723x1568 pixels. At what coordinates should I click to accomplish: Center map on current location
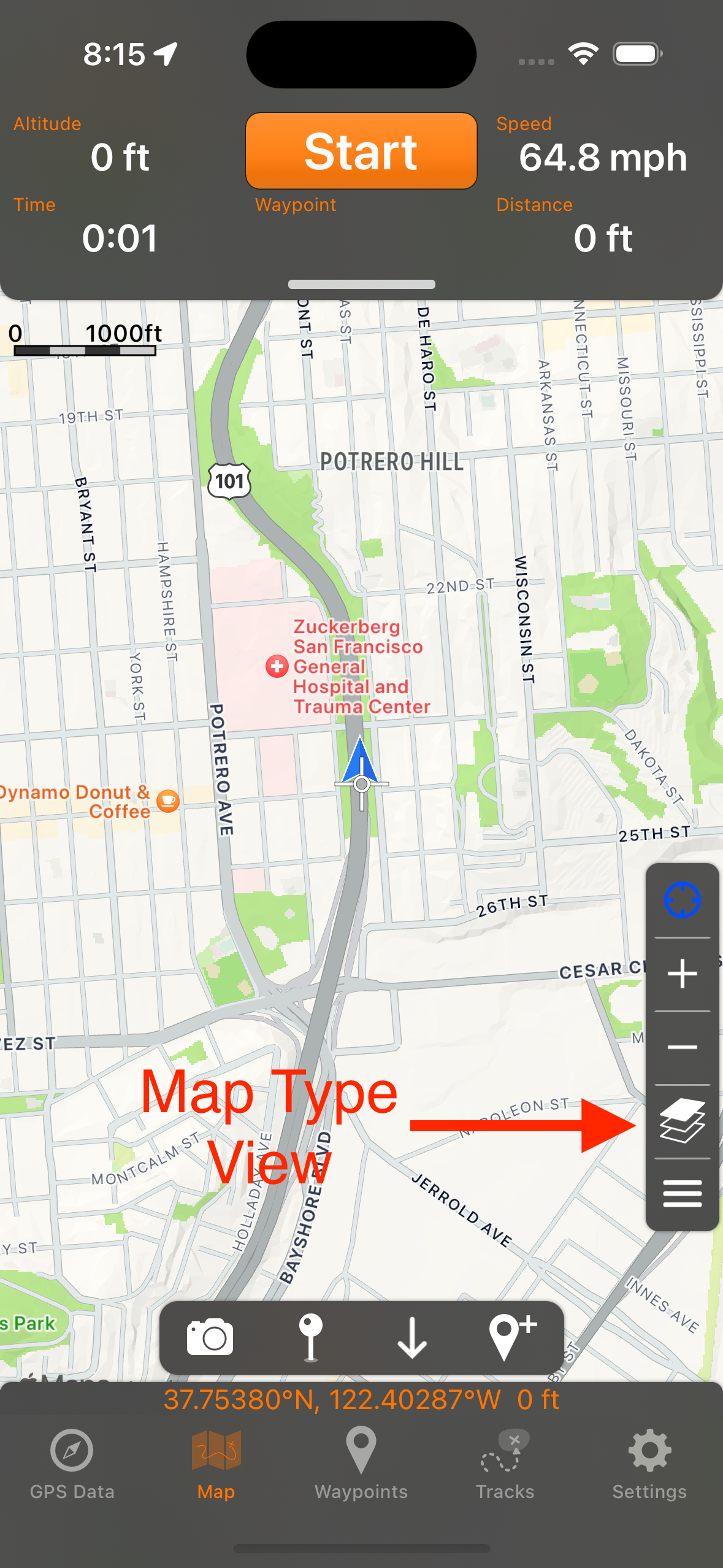click(682, 900)
